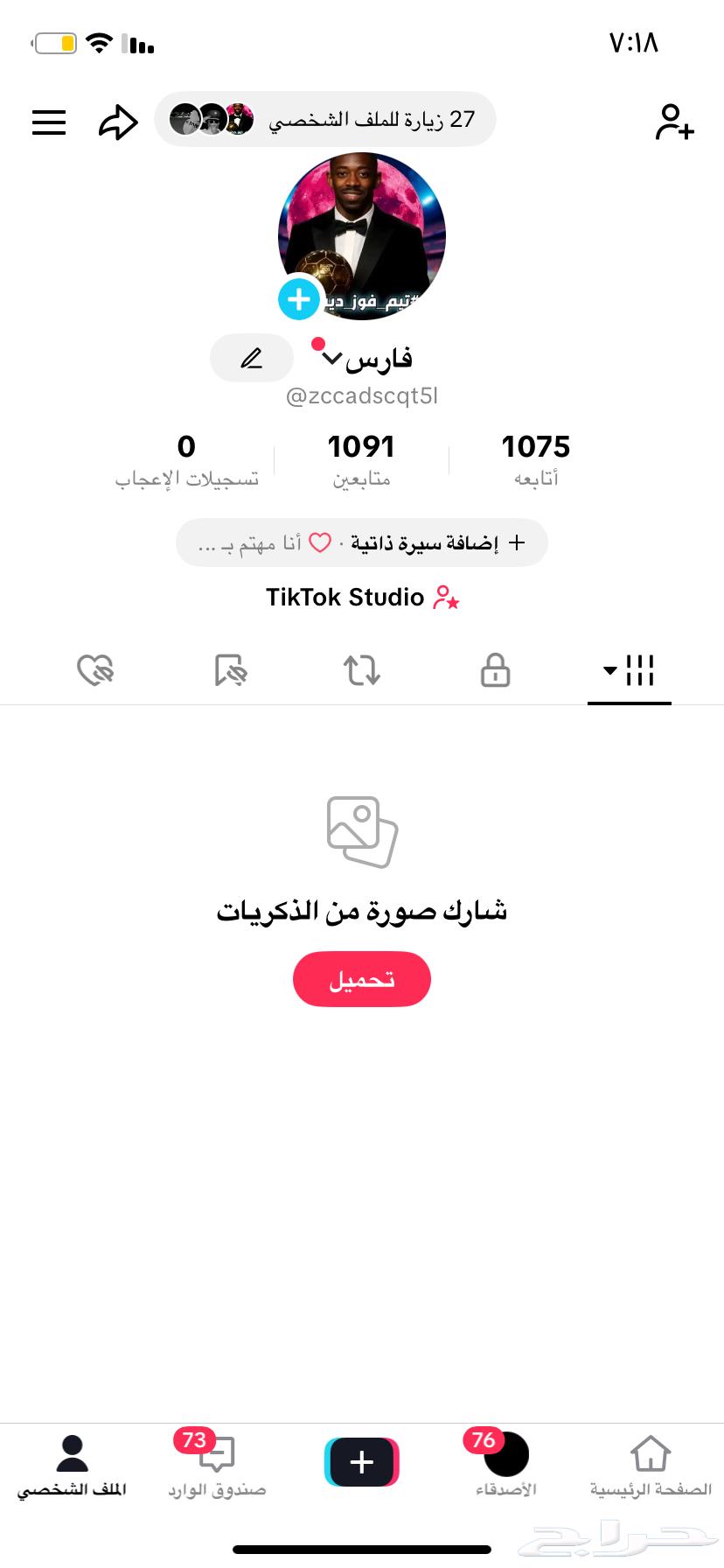Open the add friends icon
This screenshot has width=724, height=1568.
pos(673,124)
